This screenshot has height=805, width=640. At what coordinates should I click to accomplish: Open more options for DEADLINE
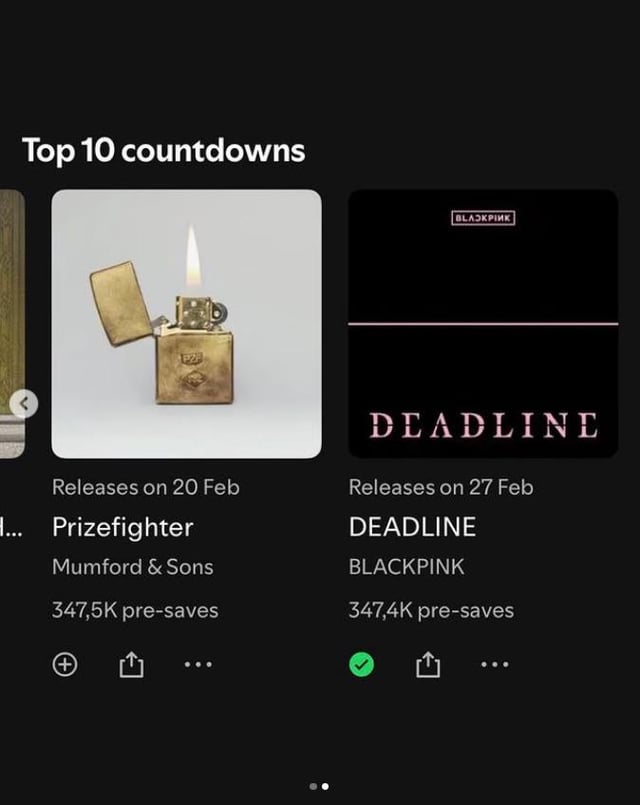494,665
